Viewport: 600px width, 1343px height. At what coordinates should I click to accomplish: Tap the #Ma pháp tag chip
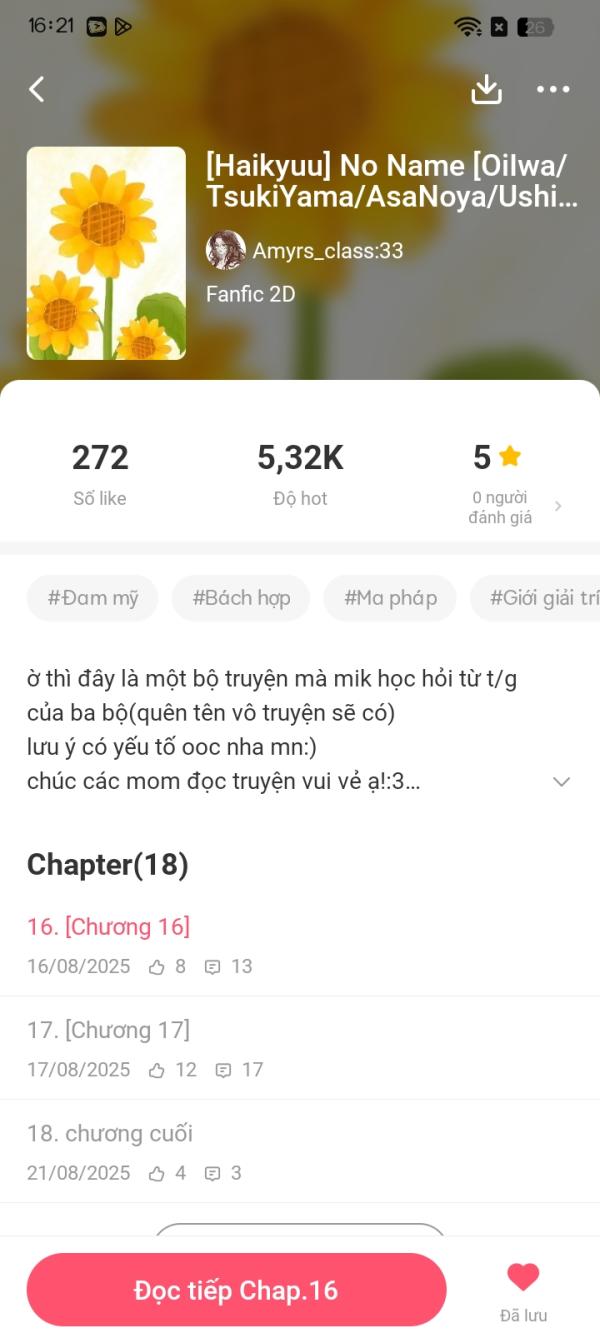[x=390, y=598]
